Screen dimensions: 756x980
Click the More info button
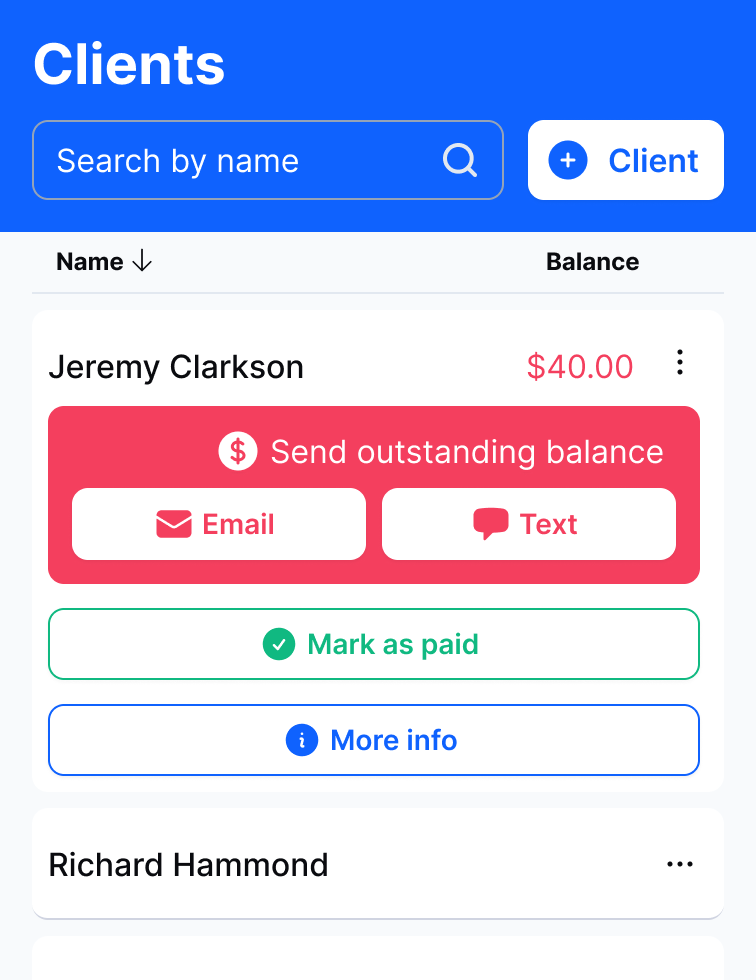pos(373,740)
